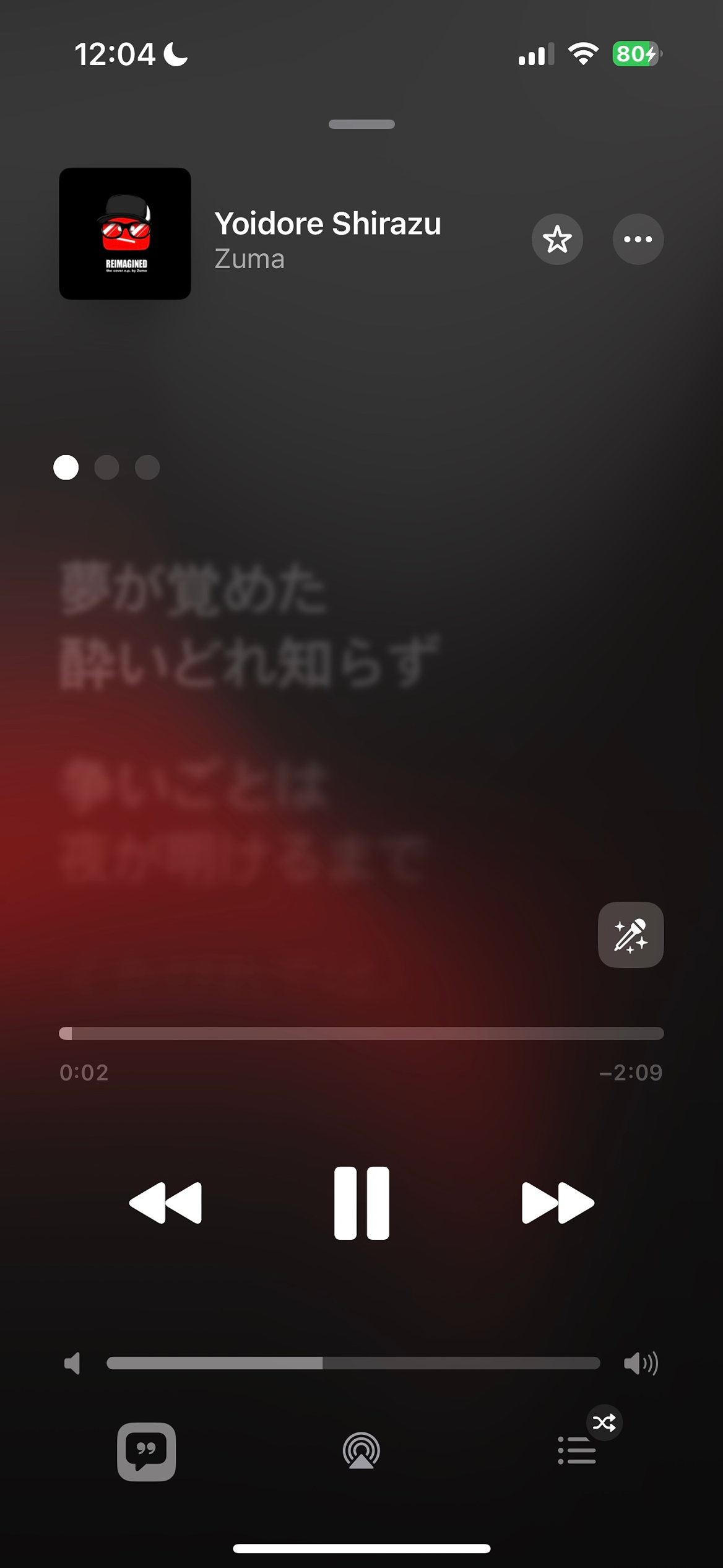
Task: Tap the volume slider
Action: [353, 1363]
